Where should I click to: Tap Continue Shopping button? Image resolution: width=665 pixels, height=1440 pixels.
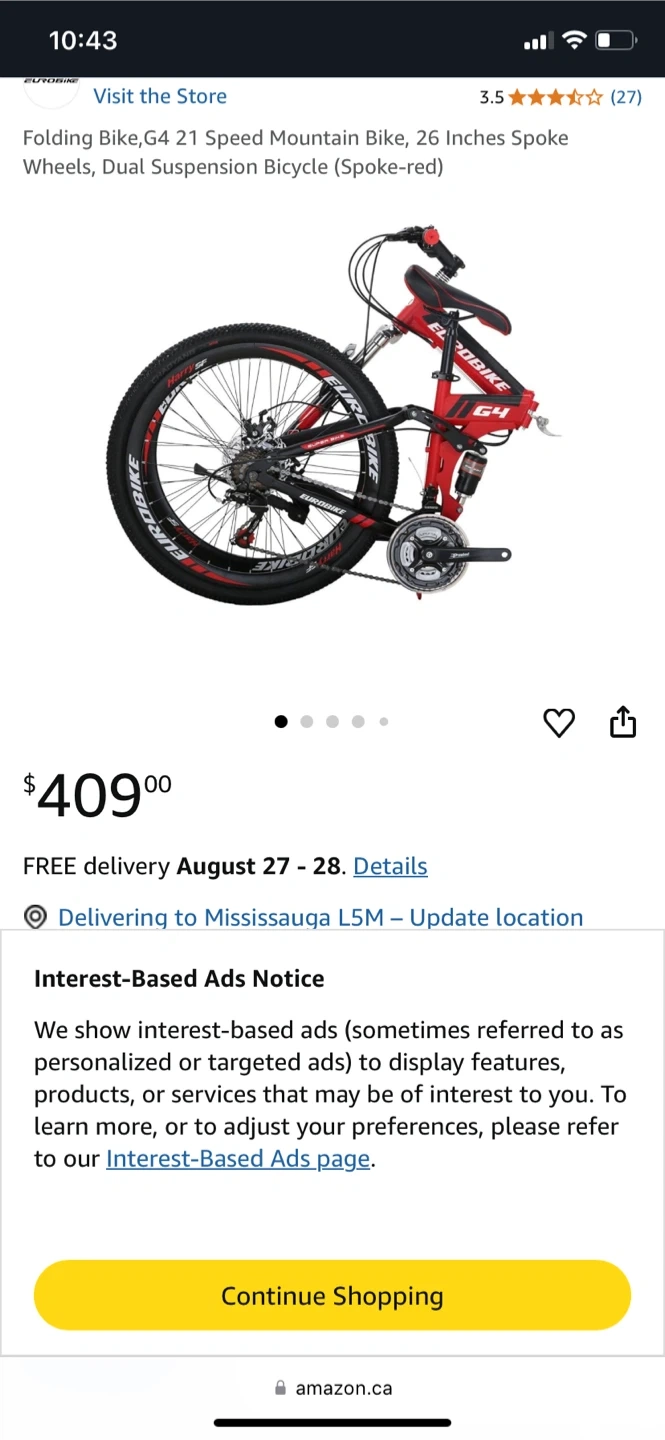click(332, 1295)
